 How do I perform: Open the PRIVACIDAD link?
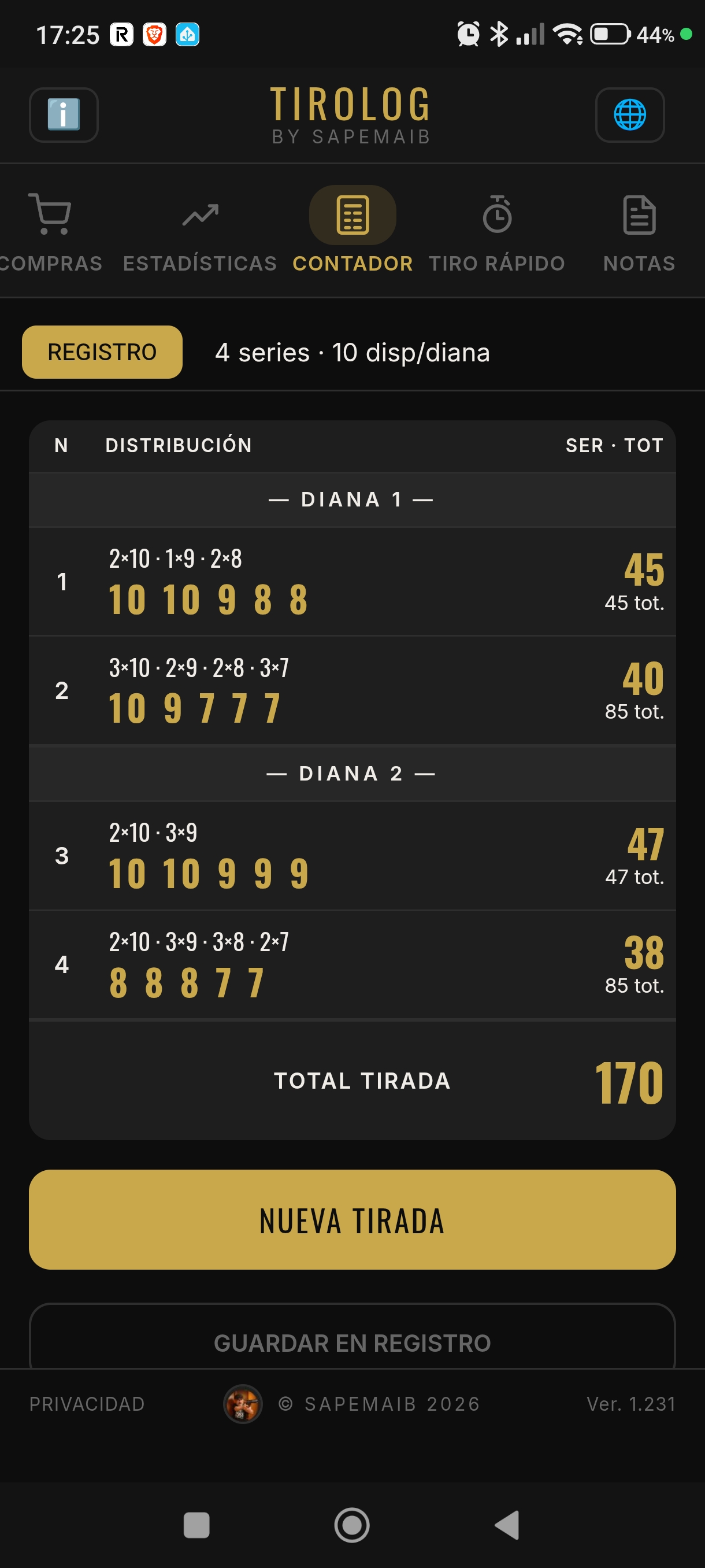point(86,1404)
